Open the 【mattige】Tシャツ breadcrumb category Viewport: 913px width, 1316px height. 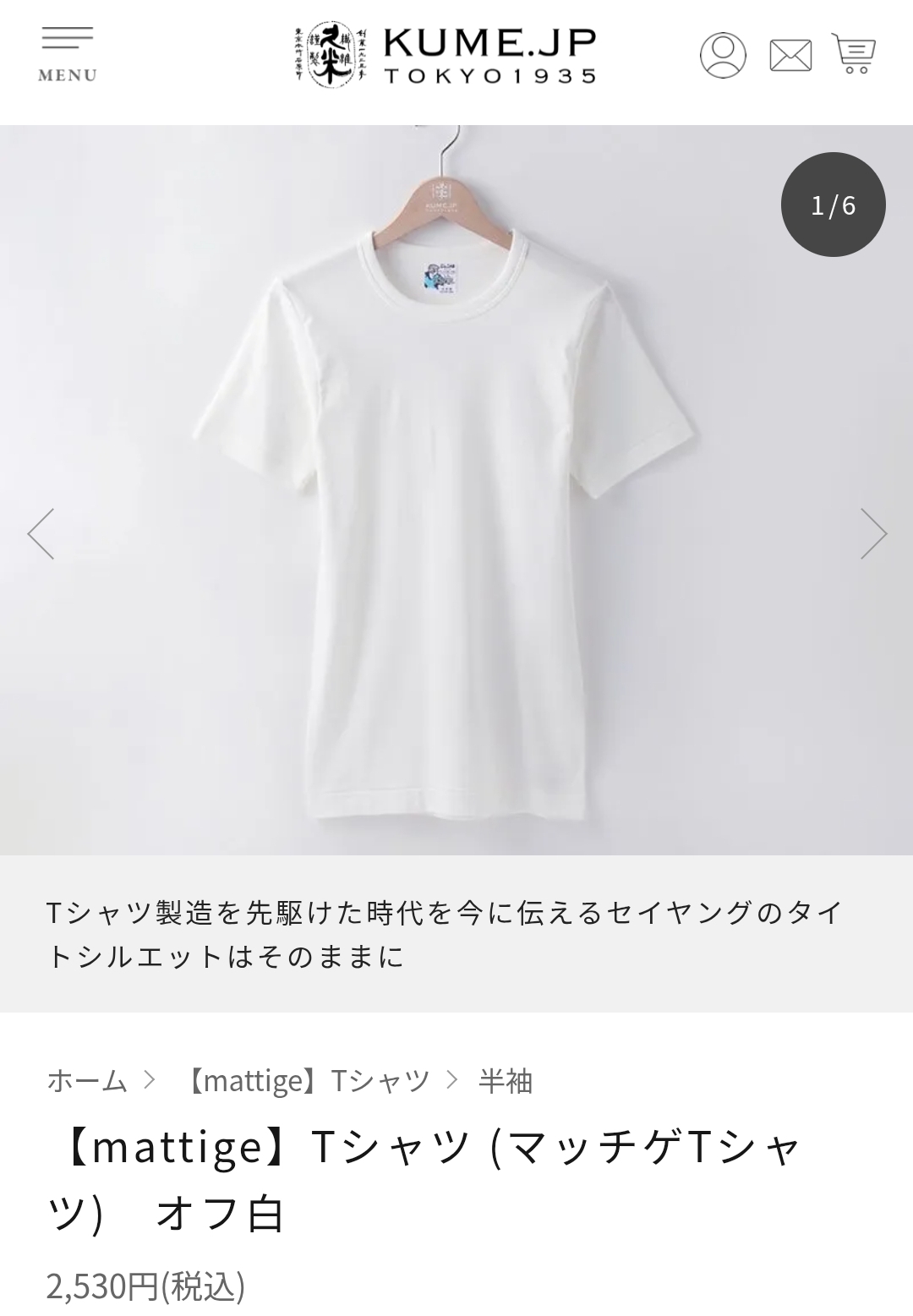tap(307, 1080)
